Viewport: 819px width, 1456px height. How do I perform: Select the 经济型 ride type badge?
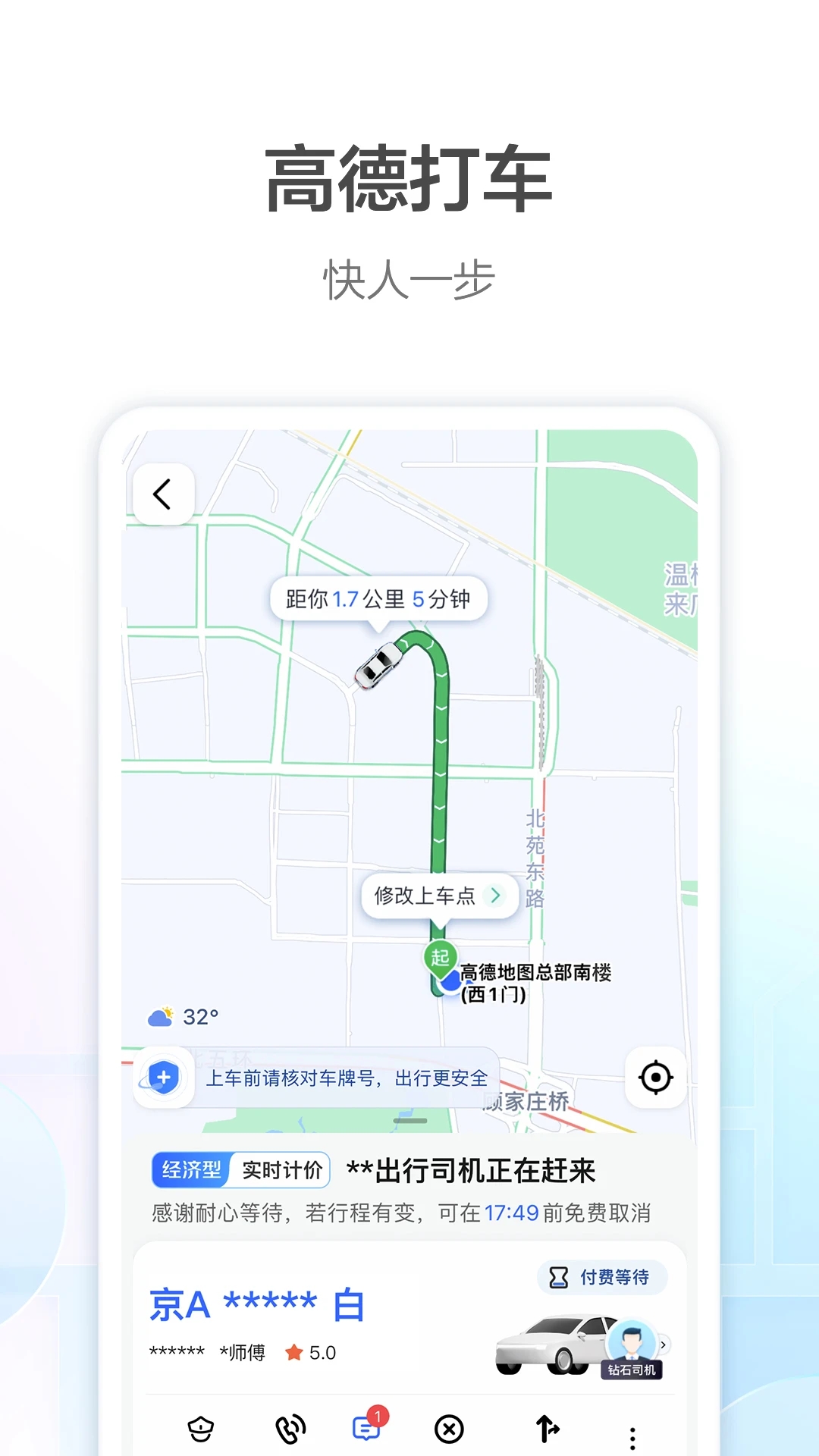point(190,1170)
